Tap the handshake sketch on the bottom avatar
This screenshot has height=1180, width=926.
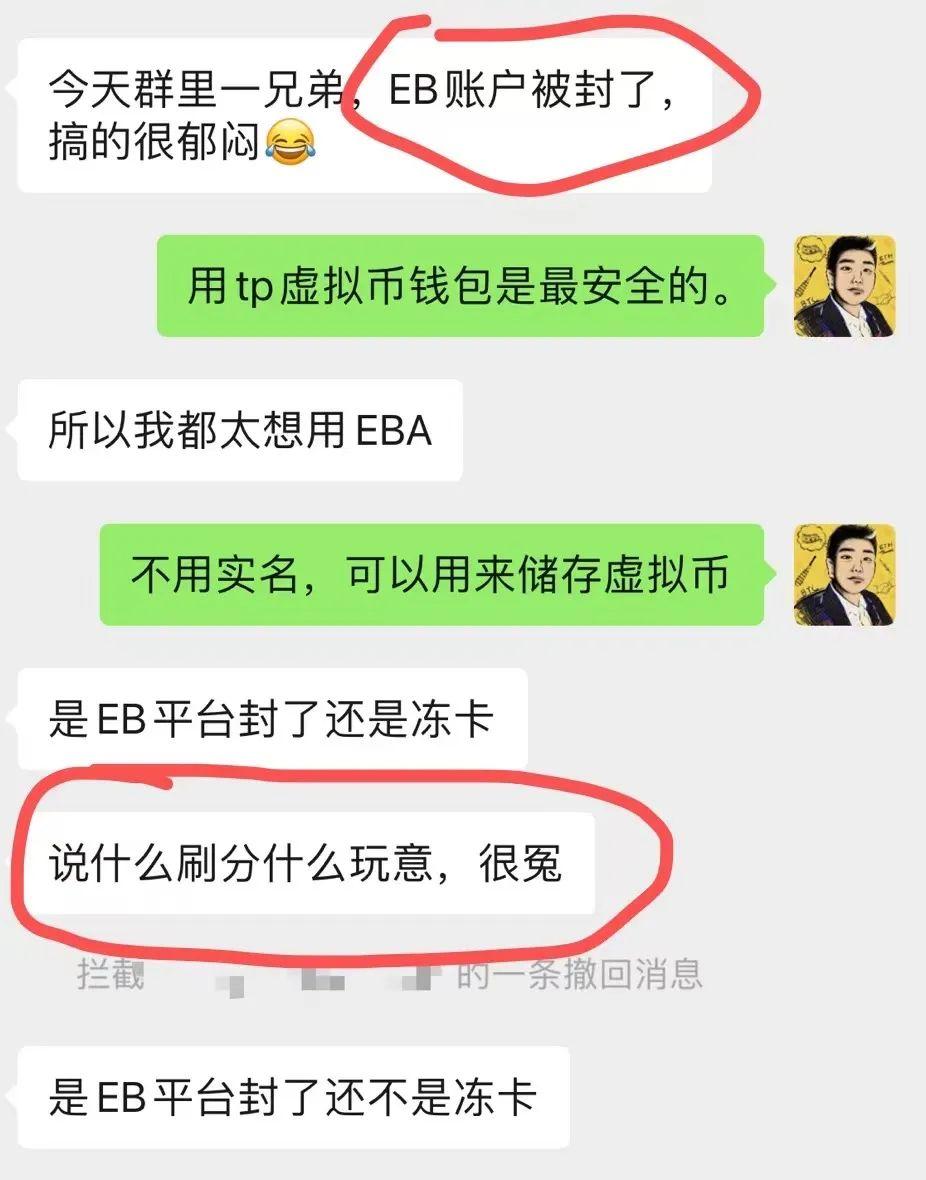[883, 588]
